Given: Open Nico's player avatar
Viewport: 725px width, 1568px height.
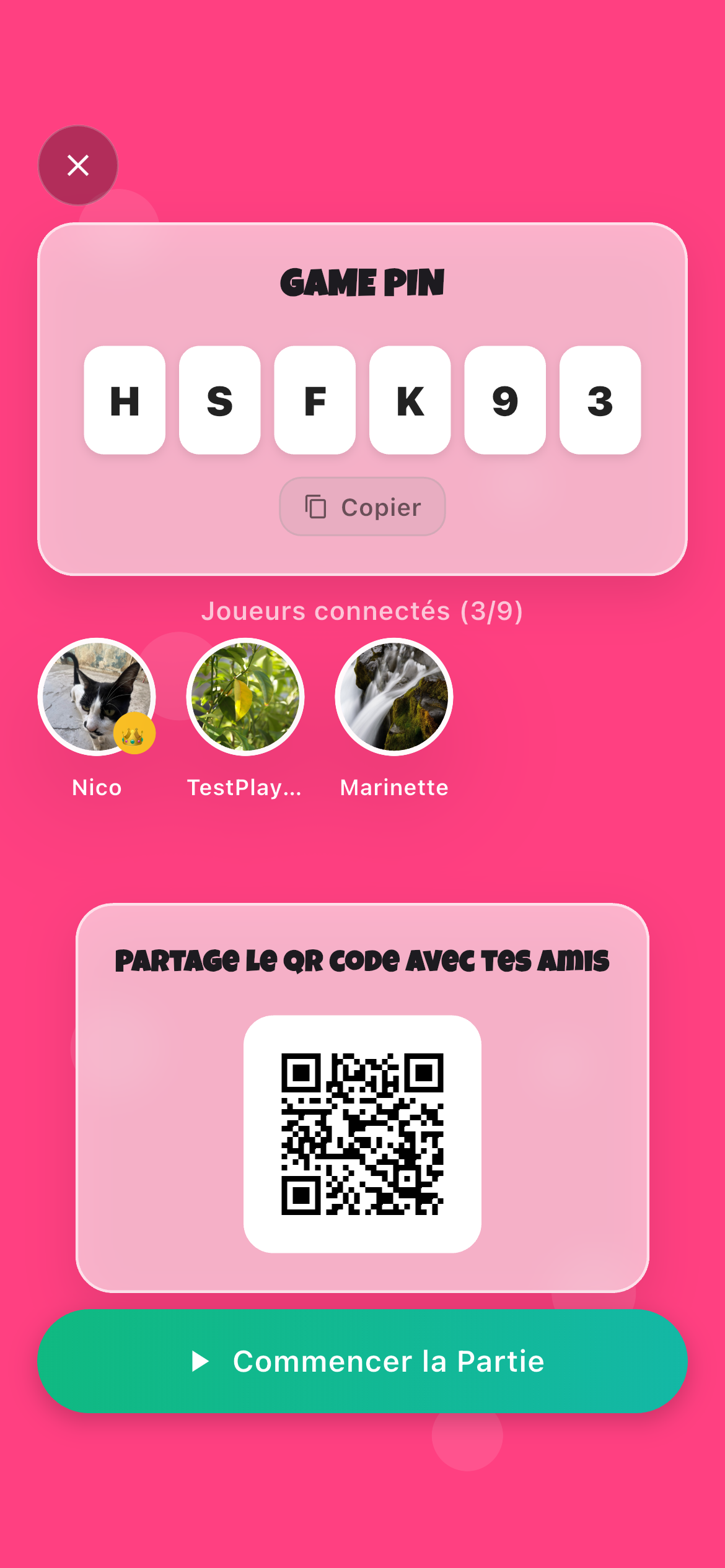Looking at the screenshot, I should (96, 697).
